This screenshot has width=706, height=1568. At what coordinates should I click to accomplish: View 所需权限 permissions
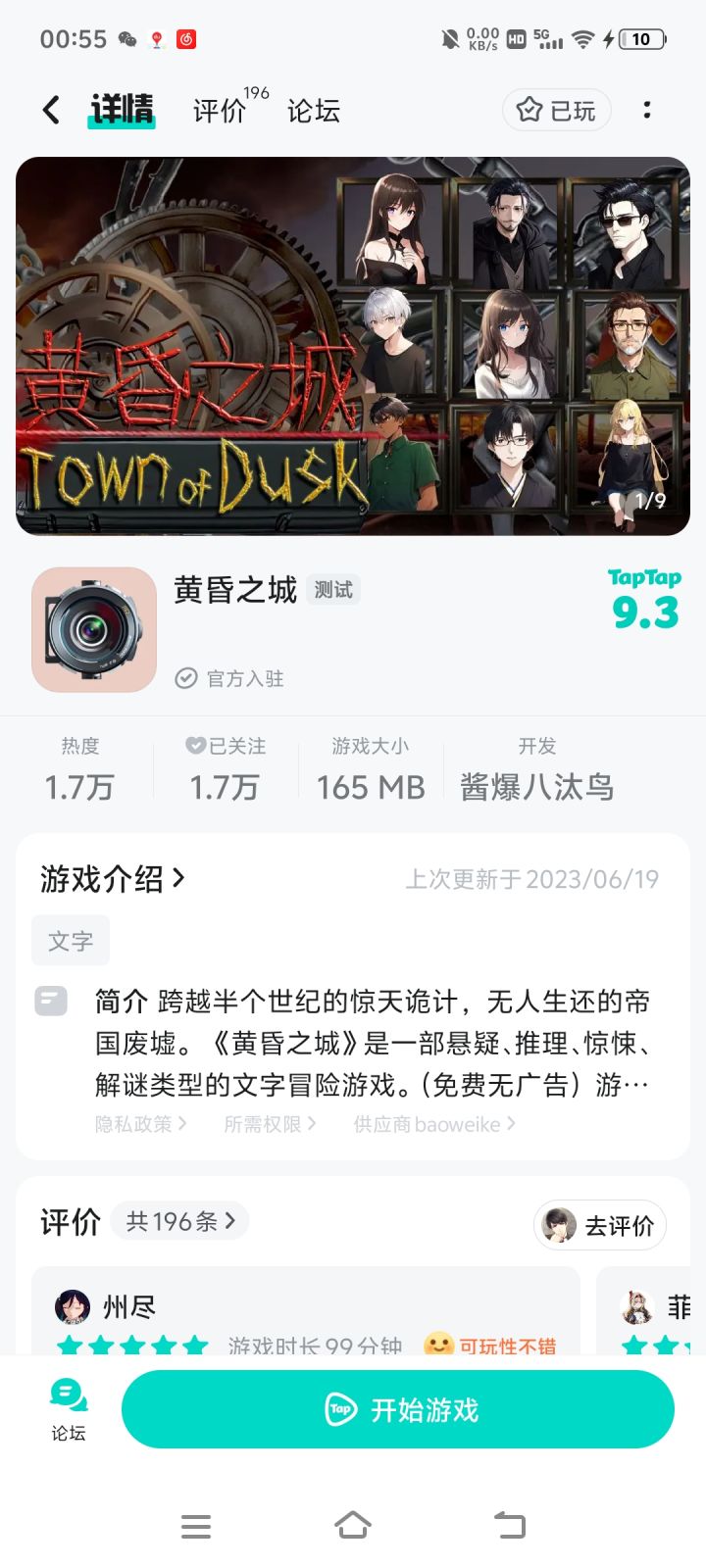pos(270,1124)
